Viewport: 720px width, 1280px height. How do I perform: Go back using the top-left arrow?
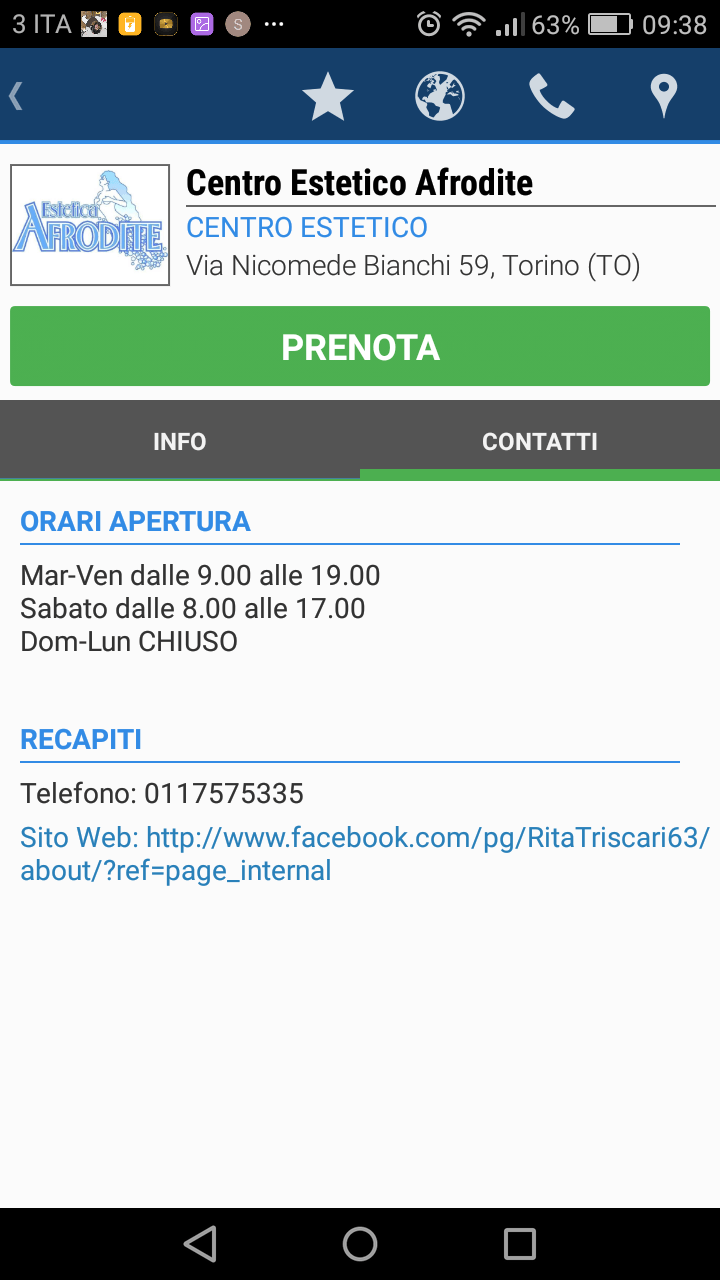(x=16, y=96)
